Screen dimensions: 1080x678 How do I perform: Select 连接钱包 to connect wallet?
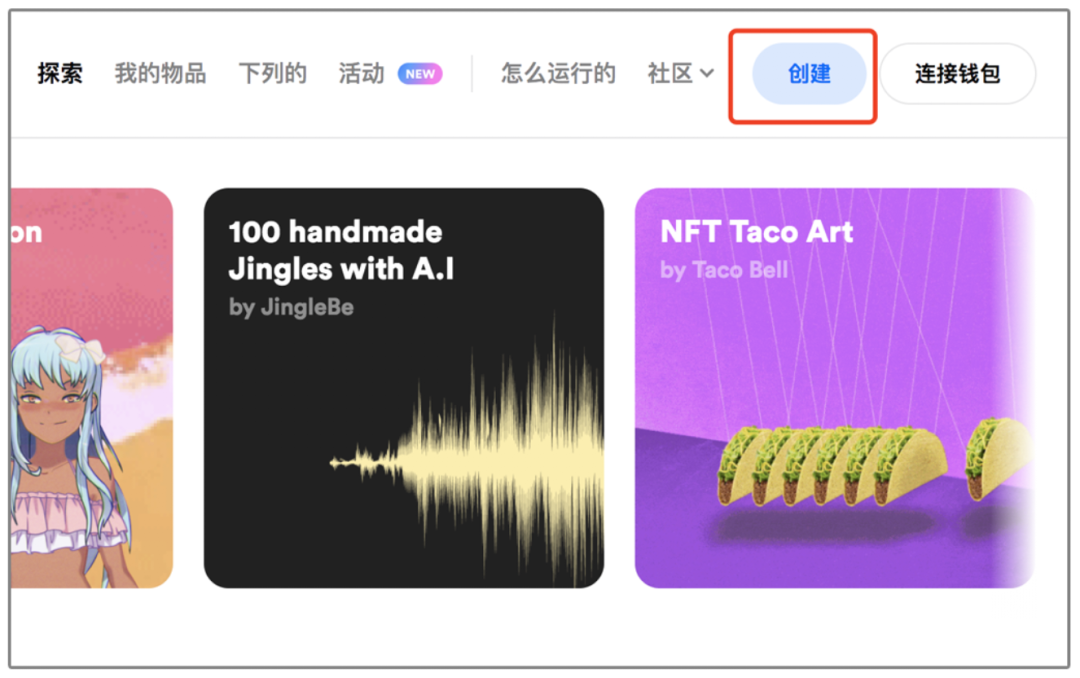pos(957,74)
